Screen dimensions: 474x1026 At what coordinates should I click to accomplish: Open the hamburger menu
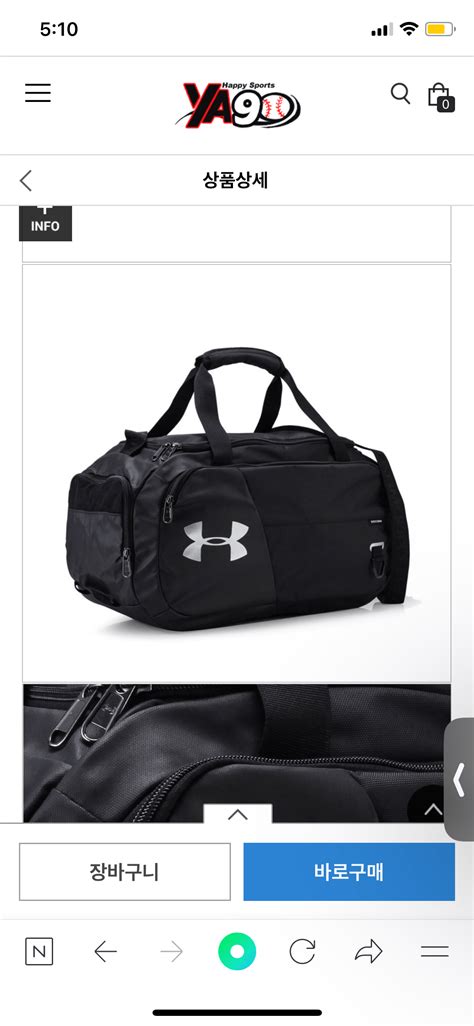38,94
